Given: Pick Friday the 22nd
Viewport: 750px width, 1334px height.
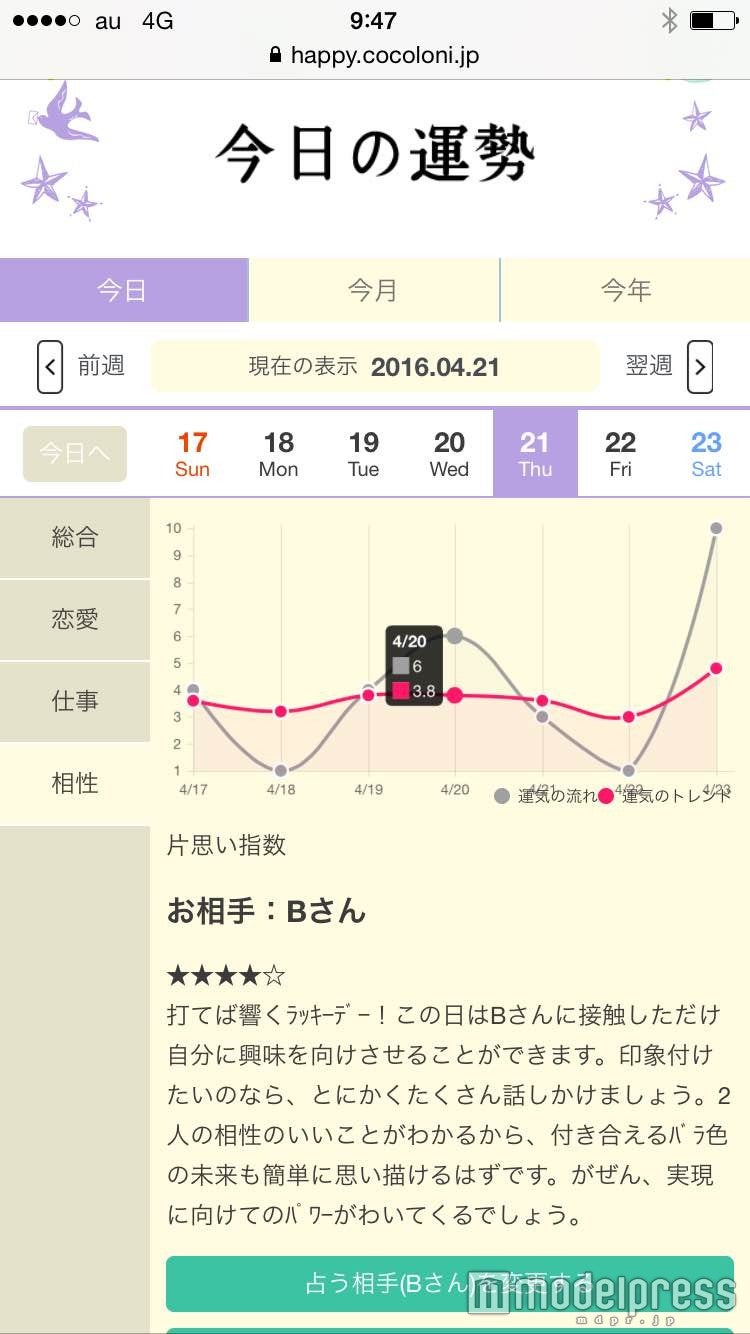Looking at the screenshot, I should (x=620, y=454).
